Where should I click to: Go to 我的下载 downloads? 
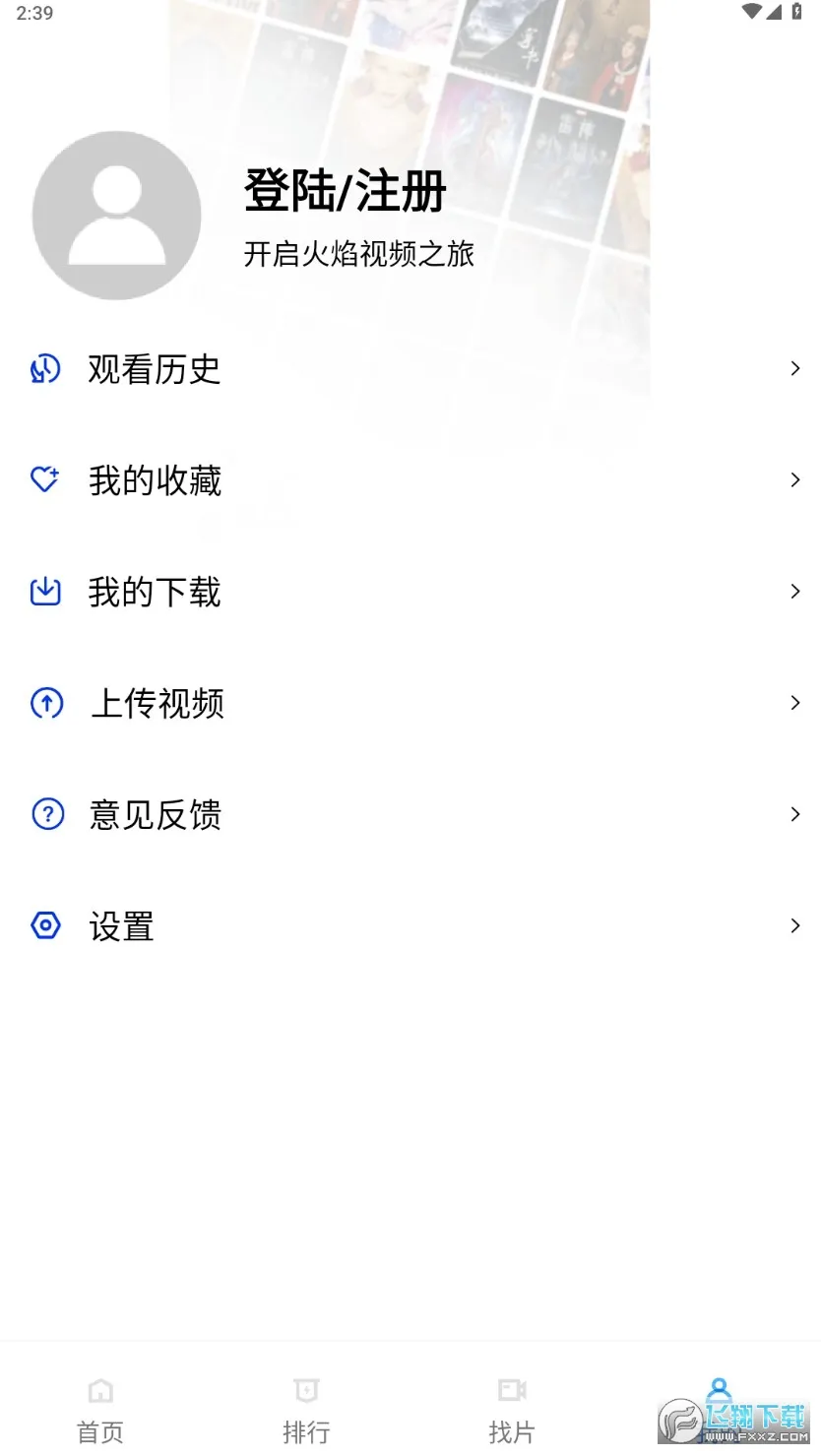[x=155, y=593]
